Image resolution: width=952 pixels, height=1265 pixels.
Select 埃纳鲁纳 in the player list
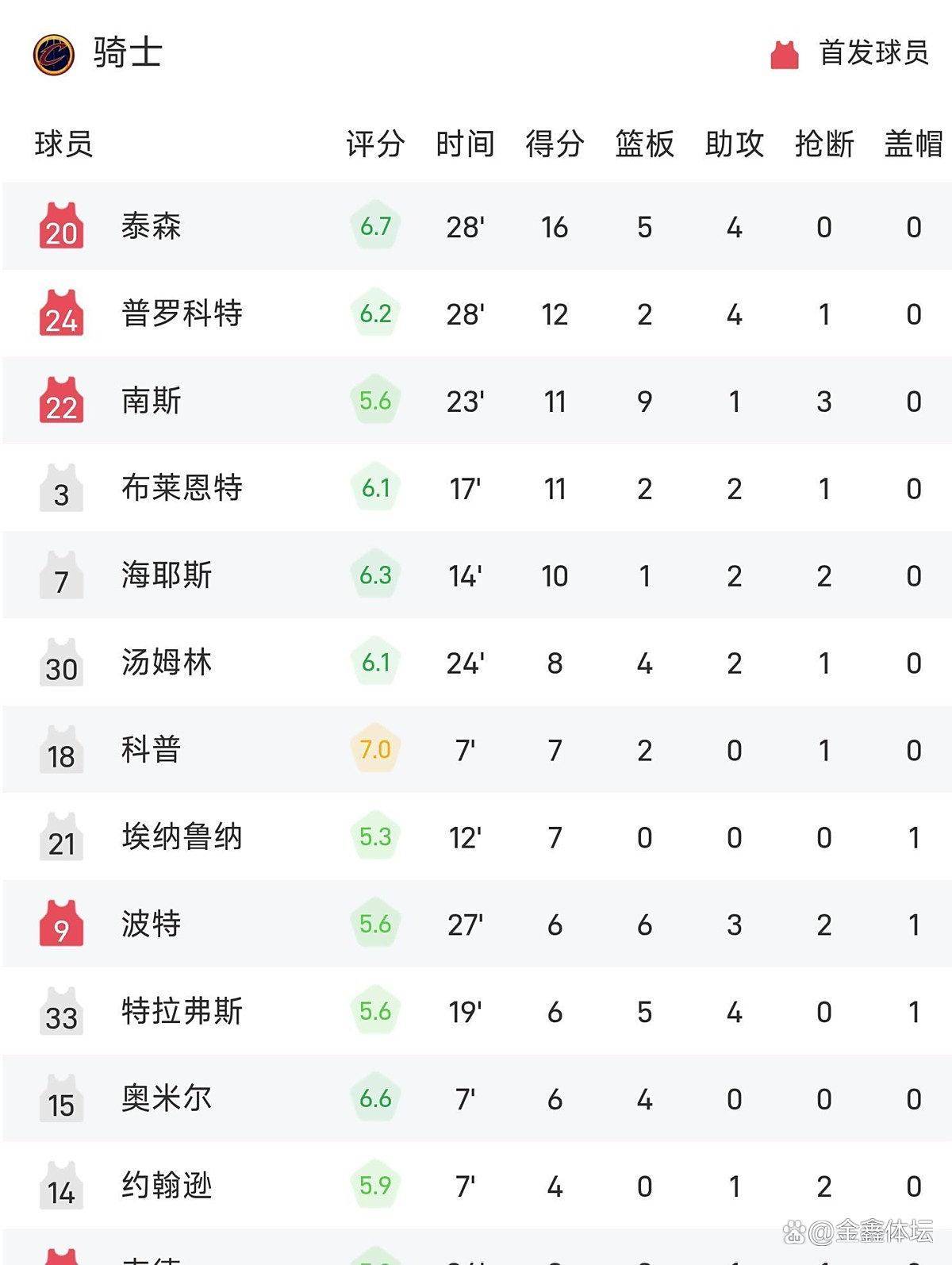click(x=182, y=838)
